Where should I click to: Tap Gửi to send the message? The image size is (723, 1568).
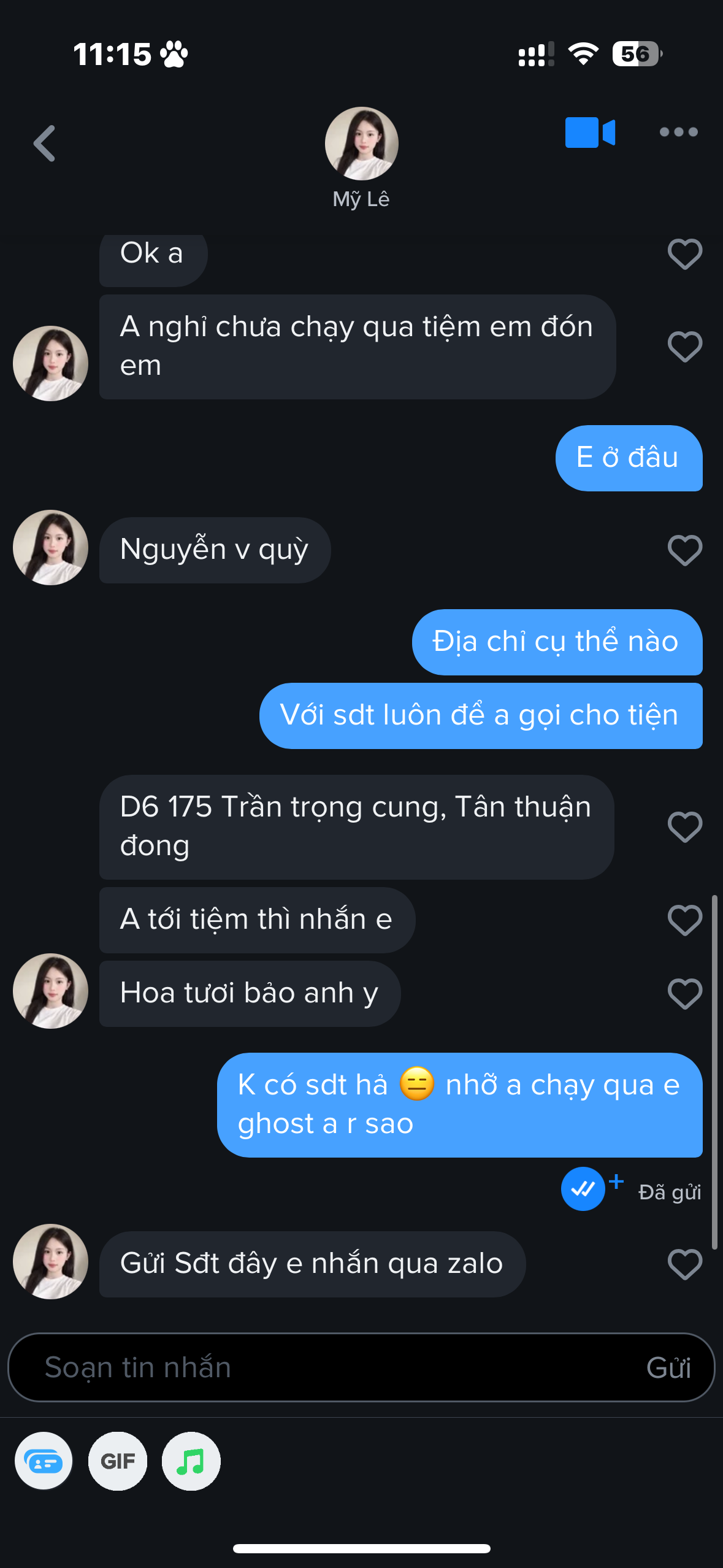click(x=668, y=1367)
